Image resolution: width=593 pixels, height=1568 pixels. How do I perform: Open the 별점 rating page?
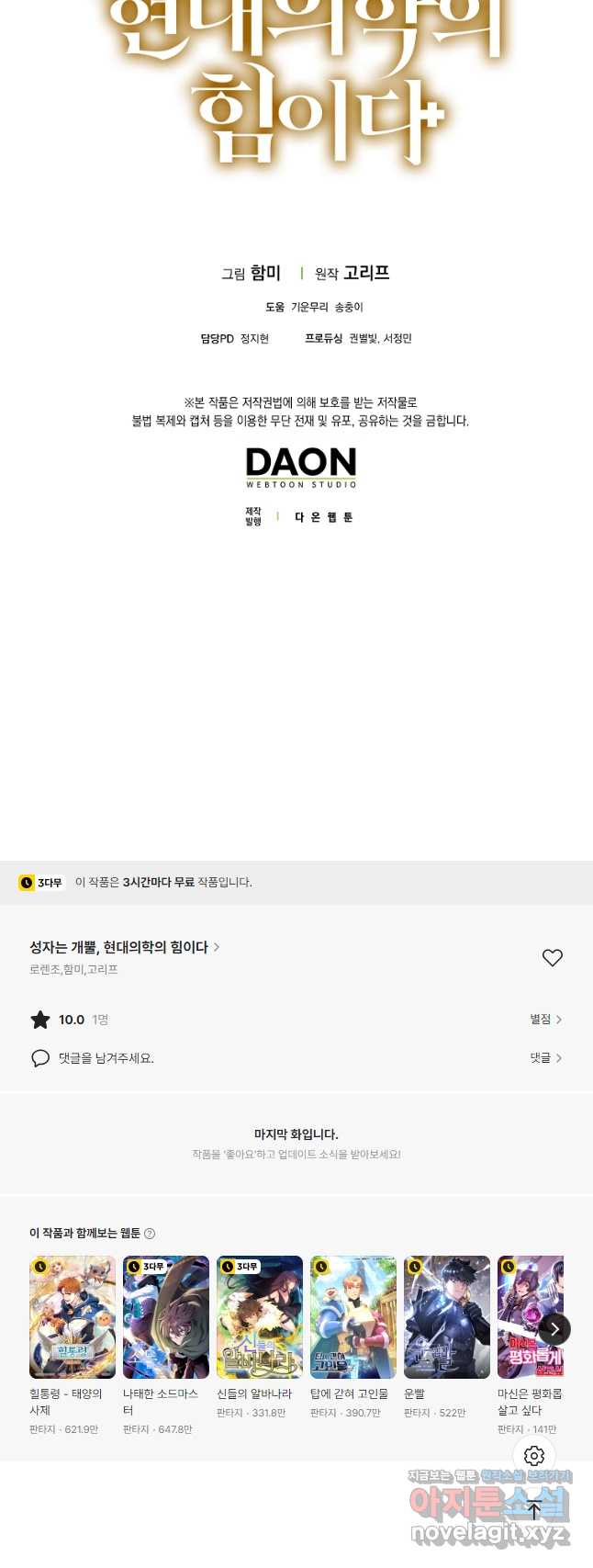click(545, 1019)
